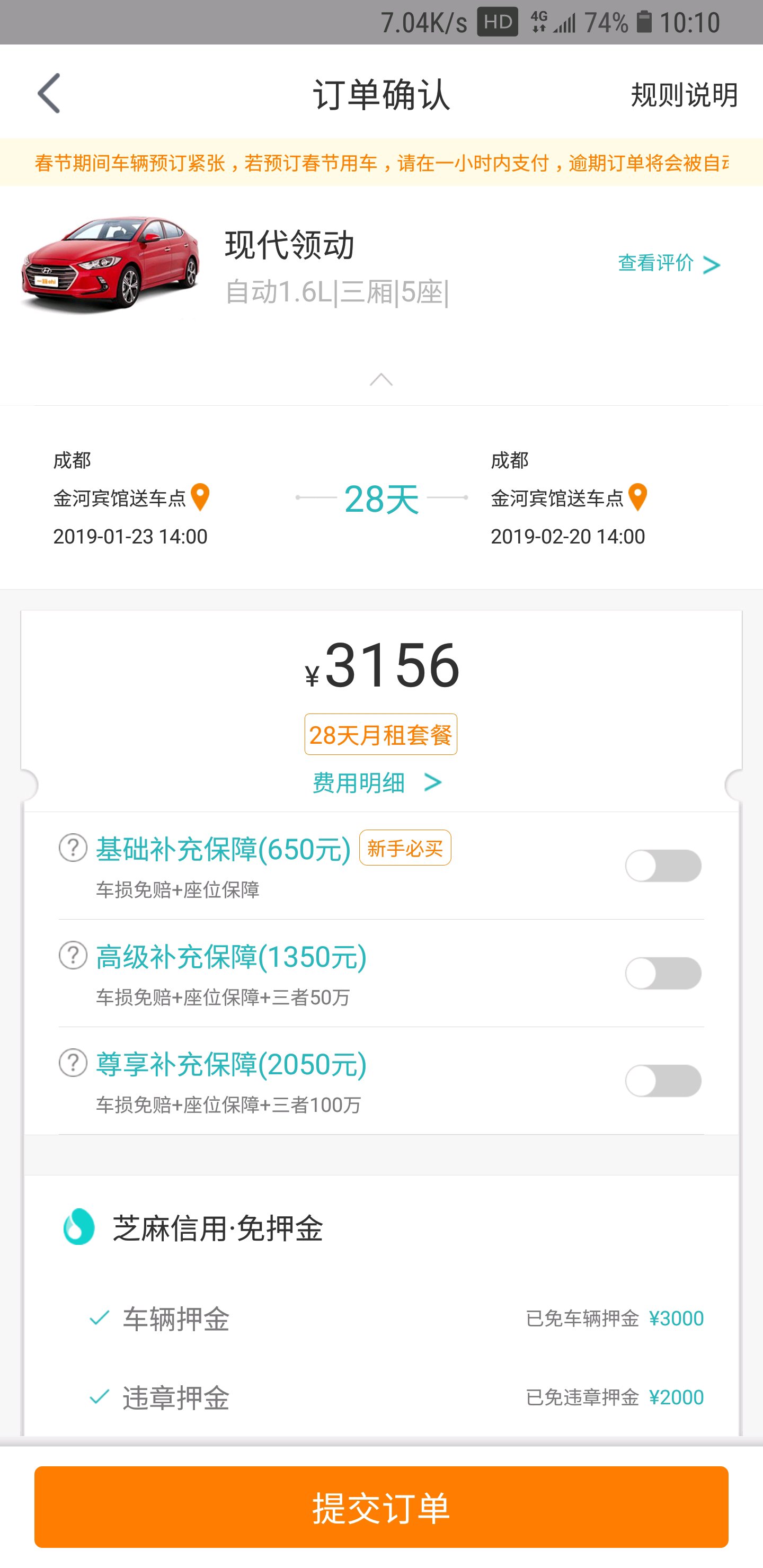Show help for 基础补充保障
The width and height of the screenshot is (763, 1568).
click(73, 848)
